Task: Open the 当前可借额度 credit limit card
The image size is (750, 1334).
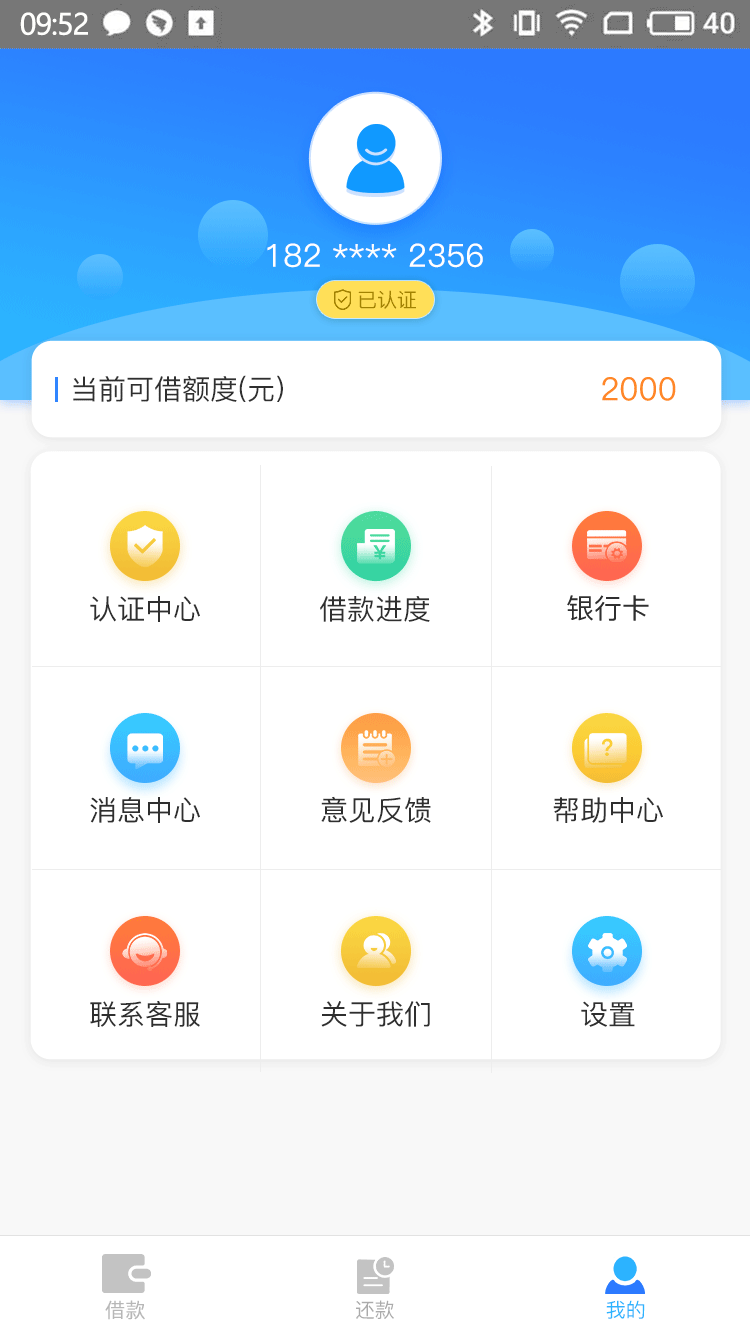Action: (376, 389)
